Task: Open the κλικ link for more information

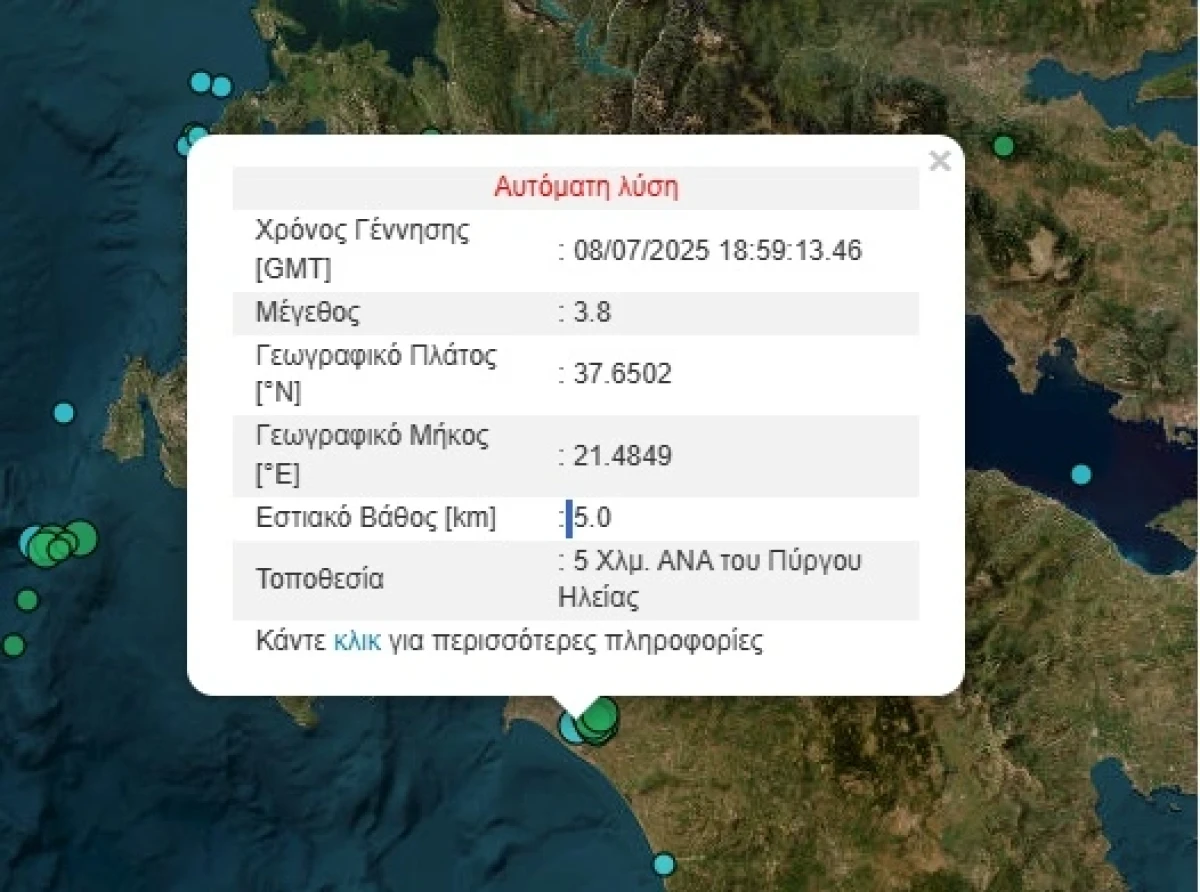Action: coord(357,641)
